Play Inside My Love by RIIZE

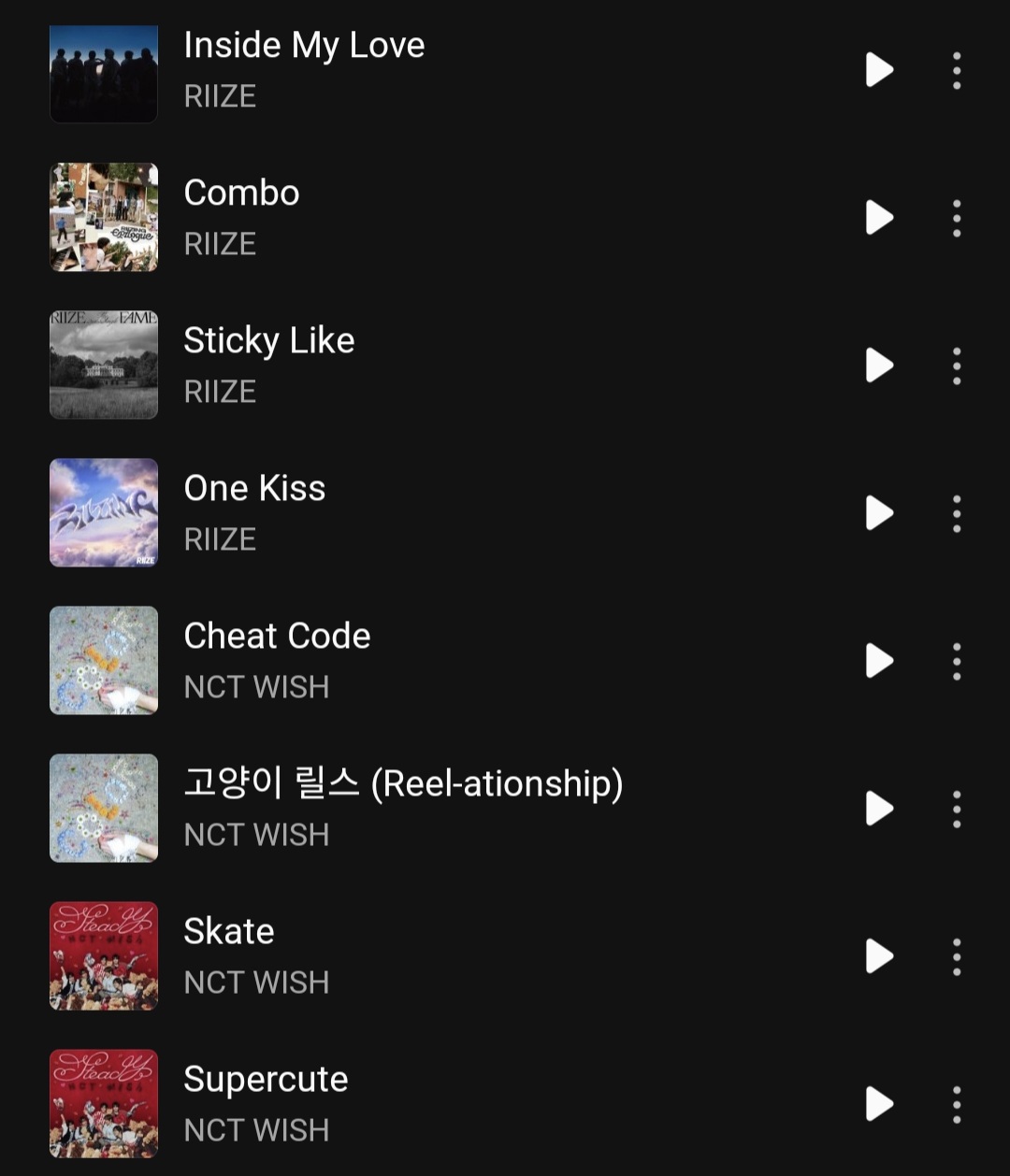tap(879, 70)
